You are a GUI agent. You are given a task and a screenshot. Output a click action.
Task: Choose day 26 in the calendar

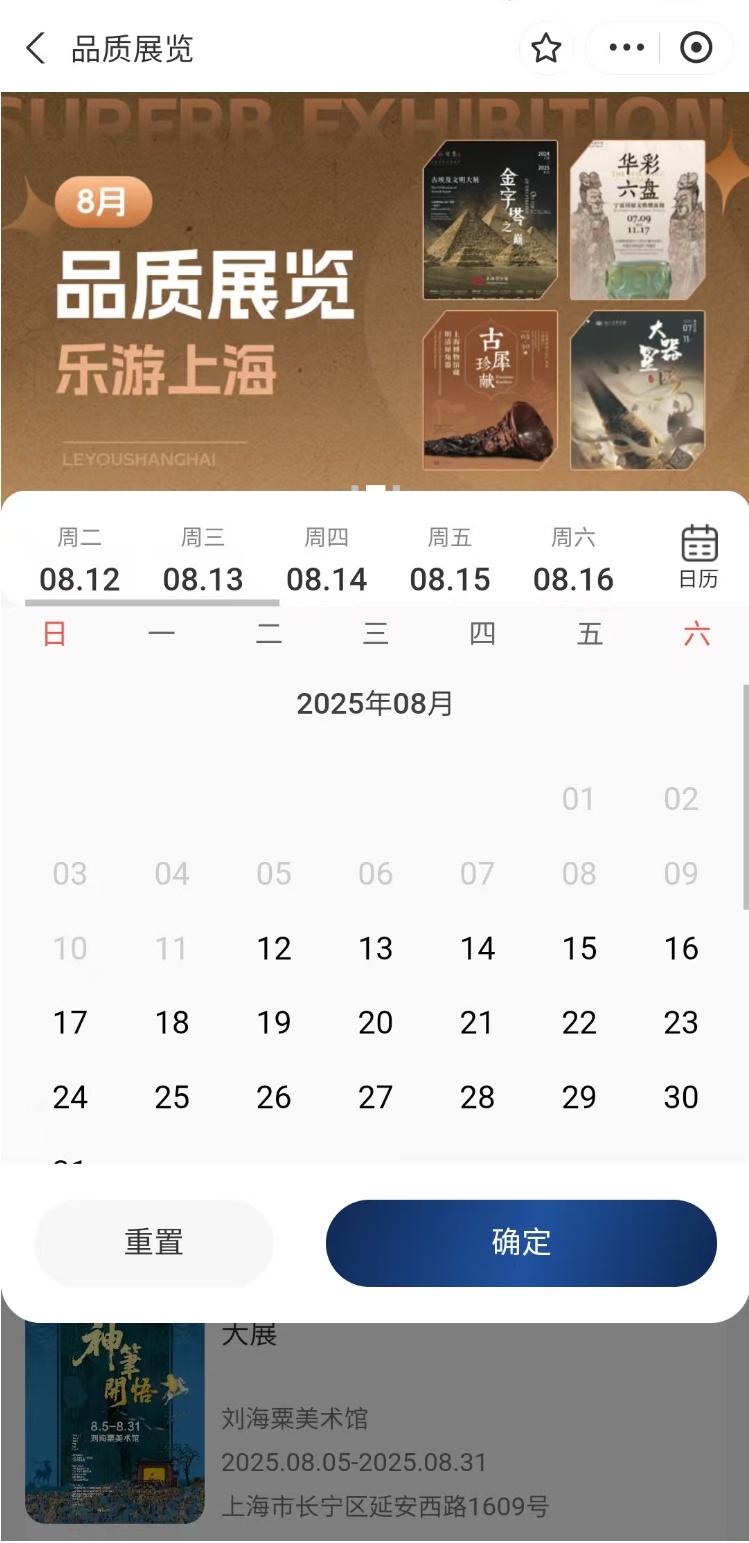[274, 1097]
